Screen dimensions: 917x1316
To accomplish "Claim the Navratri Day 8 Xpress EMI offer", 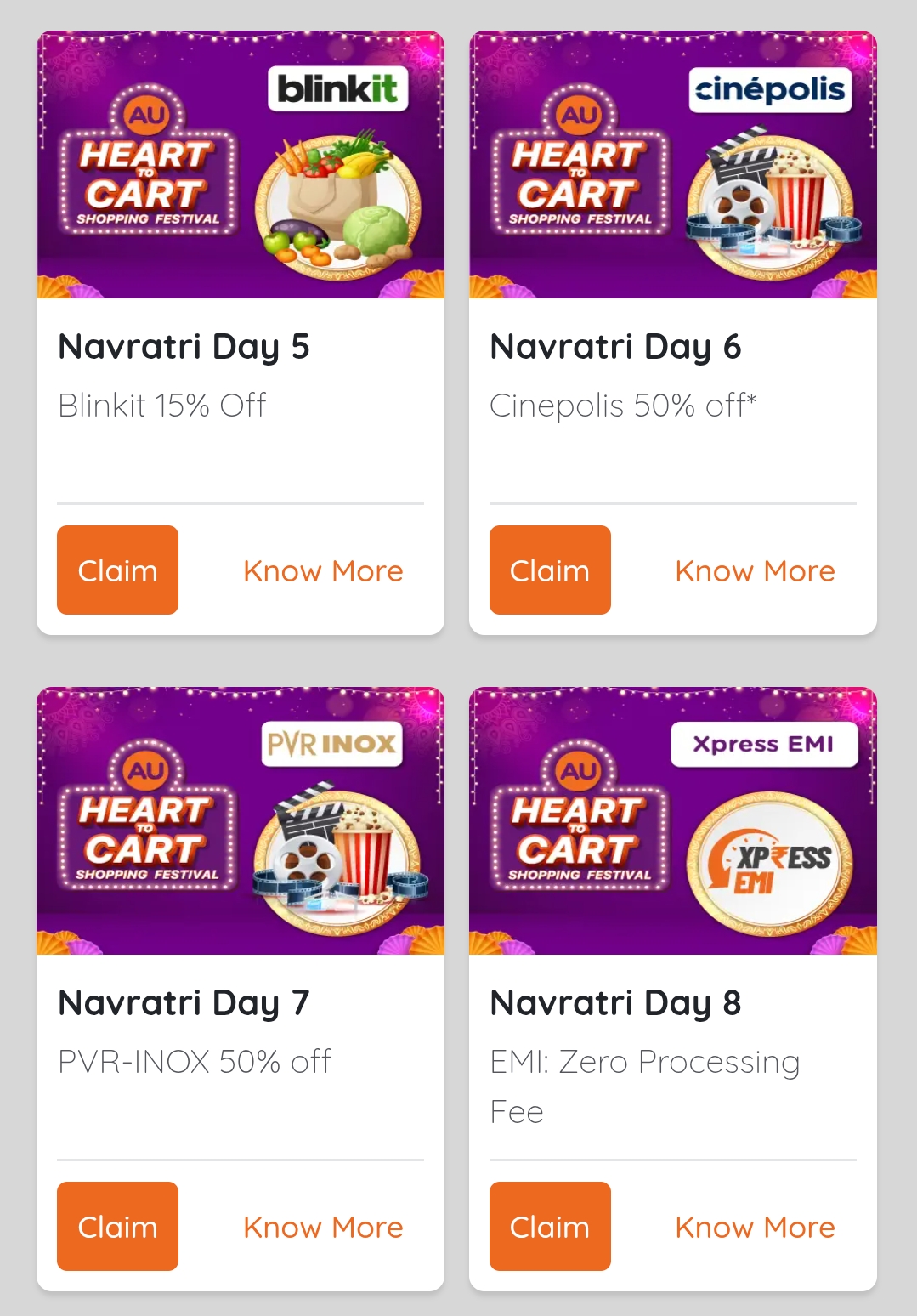I will (550, 1226).
